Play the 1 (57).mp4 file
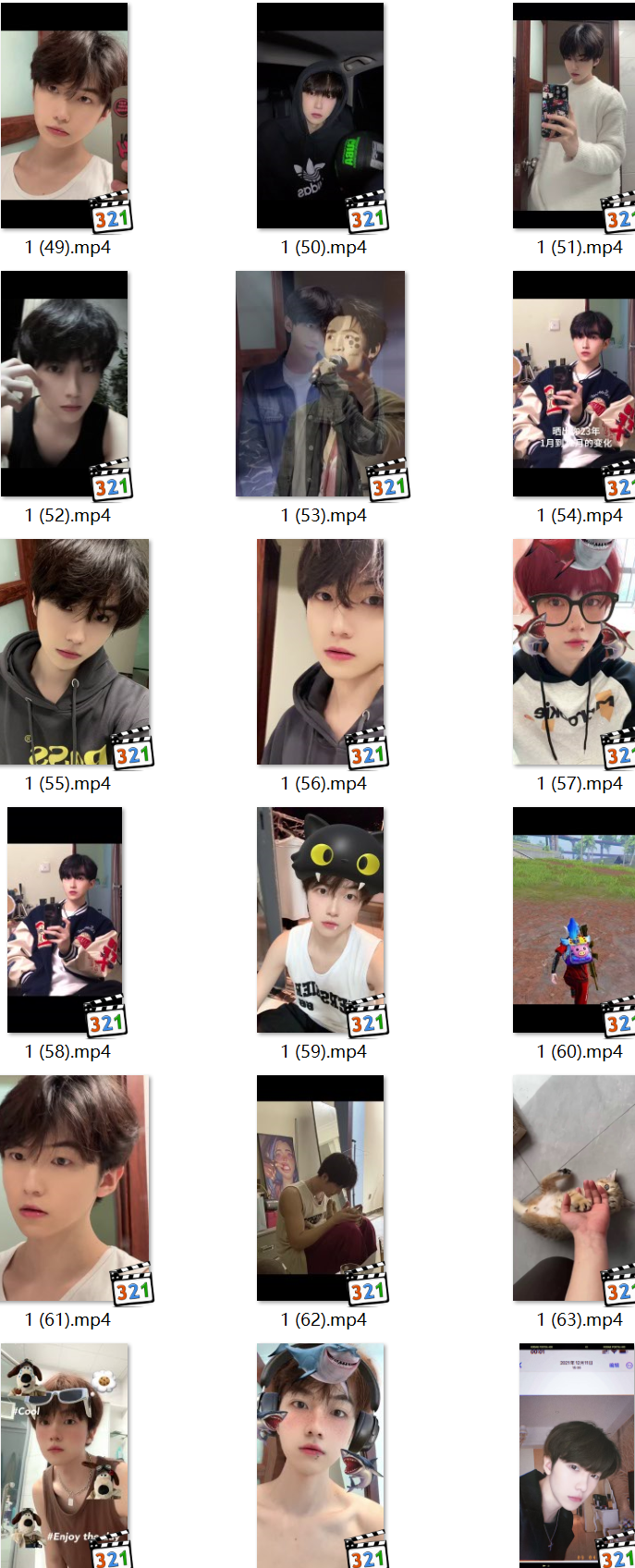The height and width of the screenshot is (1568, 635). point(574,652)
